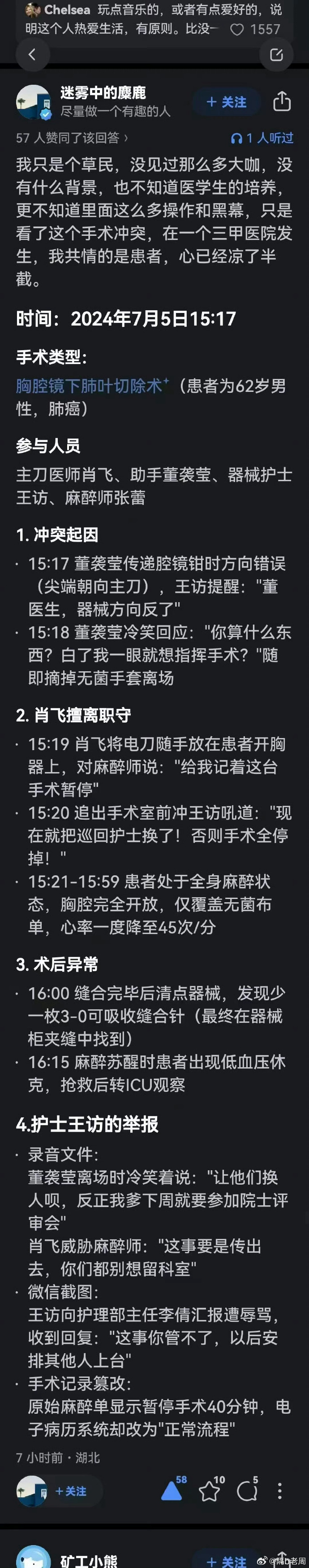Follow the author 迷雾中的麋鹿
This screenshot has height=1568, width=309.
(226, 102)
